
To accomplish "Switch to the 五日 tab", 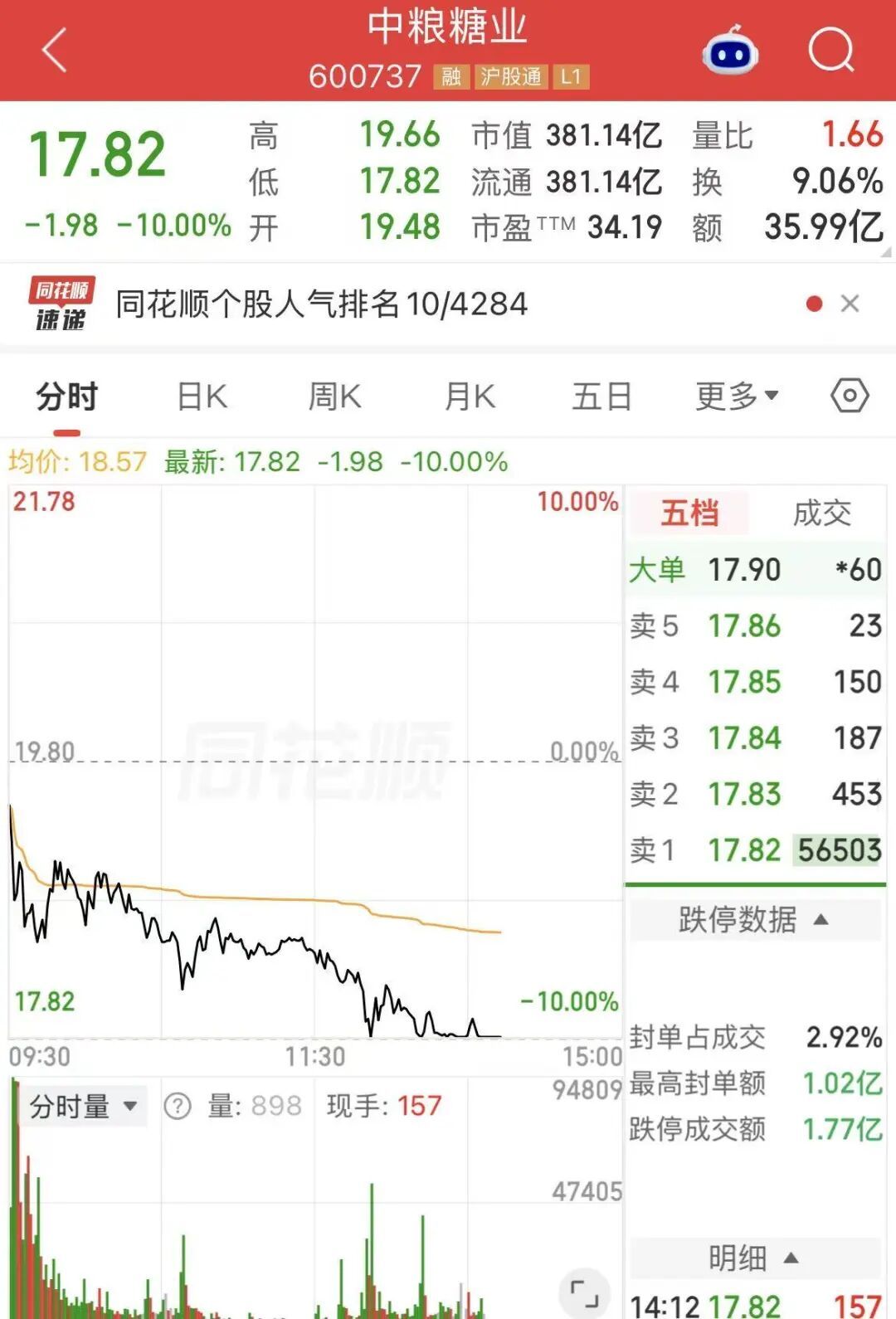I will pyautogui.click(x=601, y=397).
